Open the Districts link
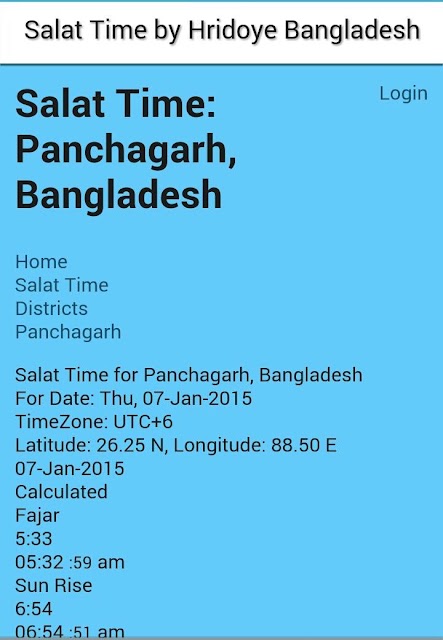This screenshot has width=443, height=640. [51, 308]
